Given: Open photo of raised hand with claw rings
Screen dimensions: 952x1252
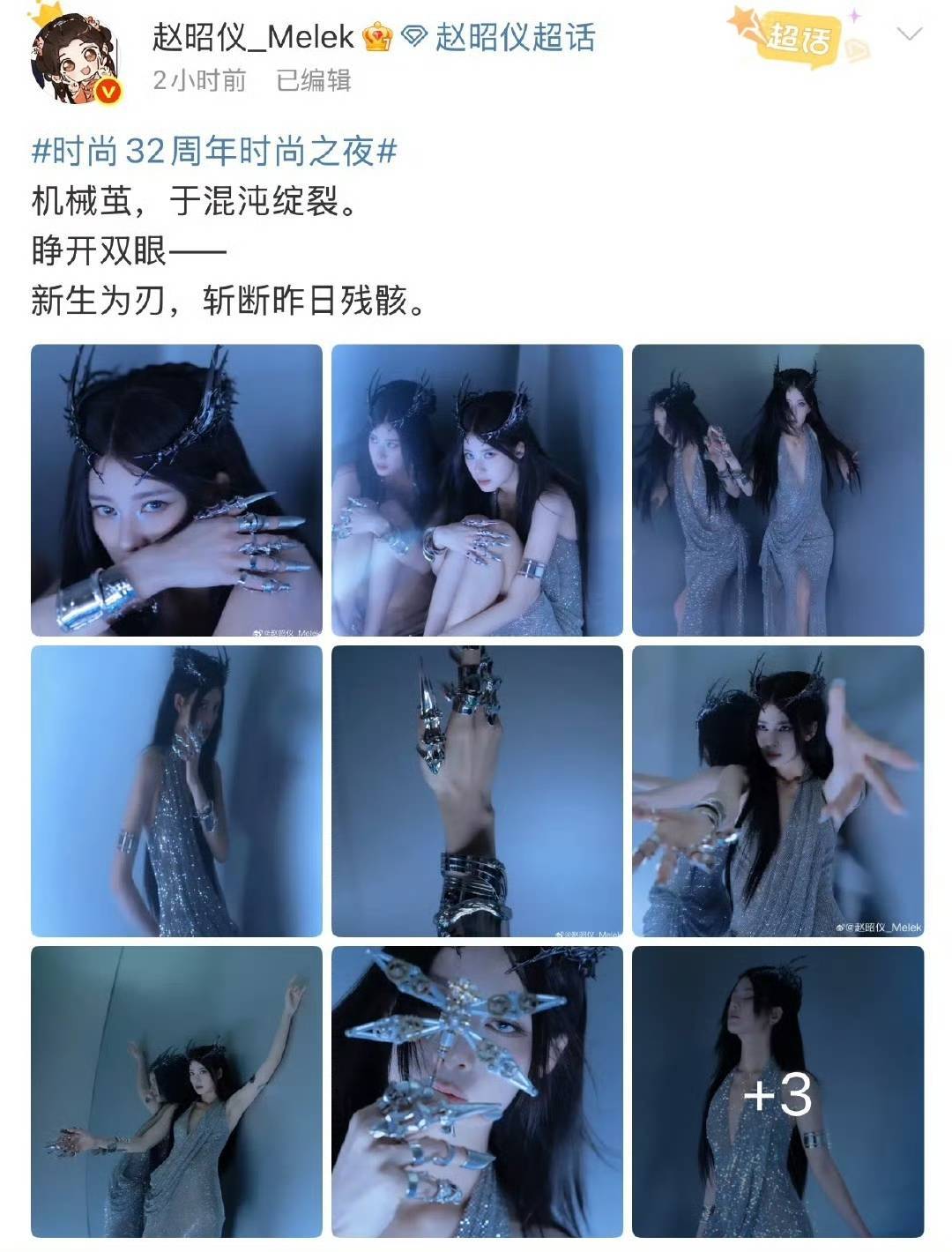Looking at the screenshot, I should point(477,791).
